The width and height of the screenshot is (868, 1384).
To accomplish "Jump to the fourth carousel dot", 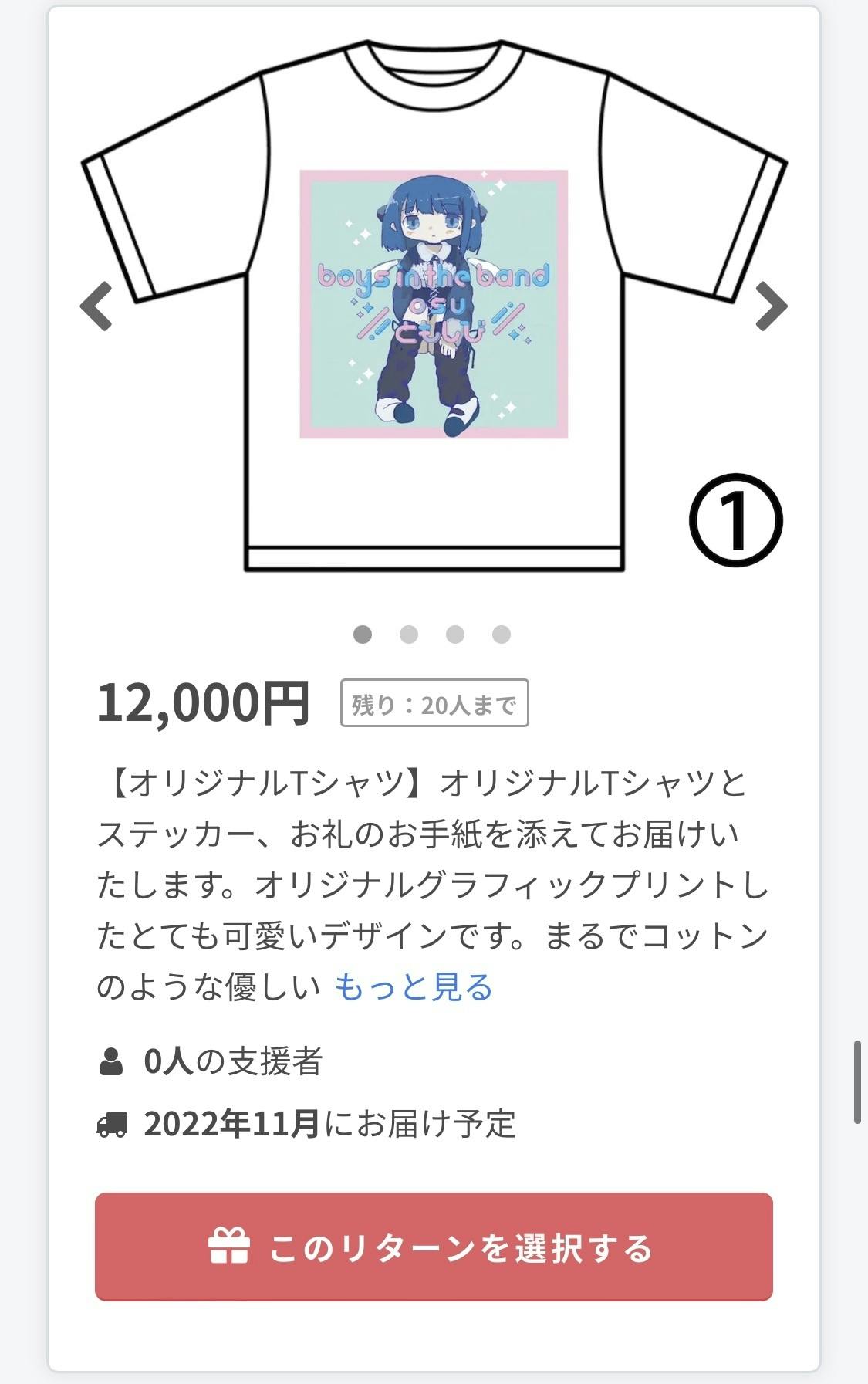I will pos(502,634).
